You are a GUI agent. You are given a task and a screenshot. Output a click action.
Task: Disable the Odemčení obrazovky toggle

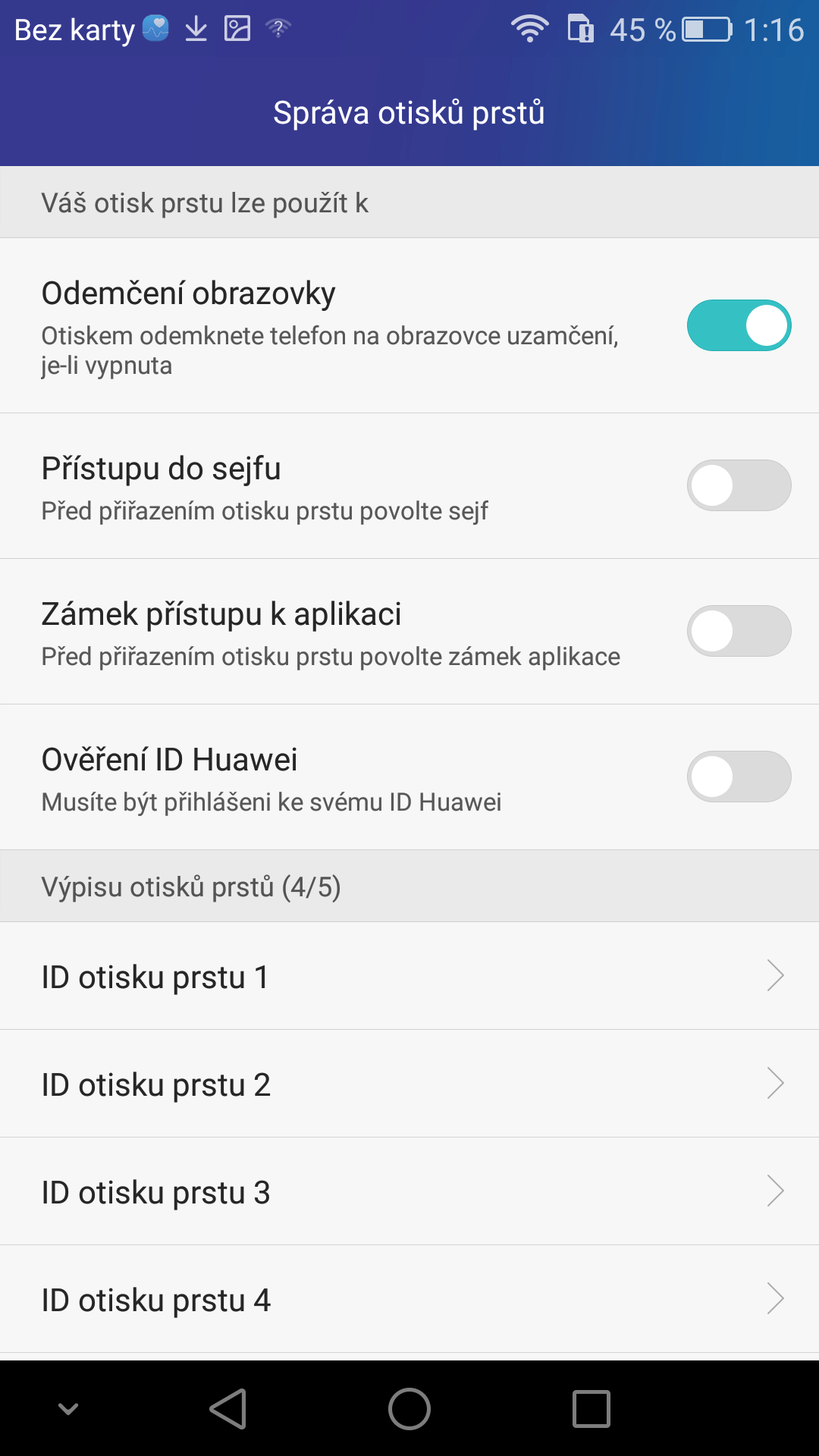tap(739, 325)
